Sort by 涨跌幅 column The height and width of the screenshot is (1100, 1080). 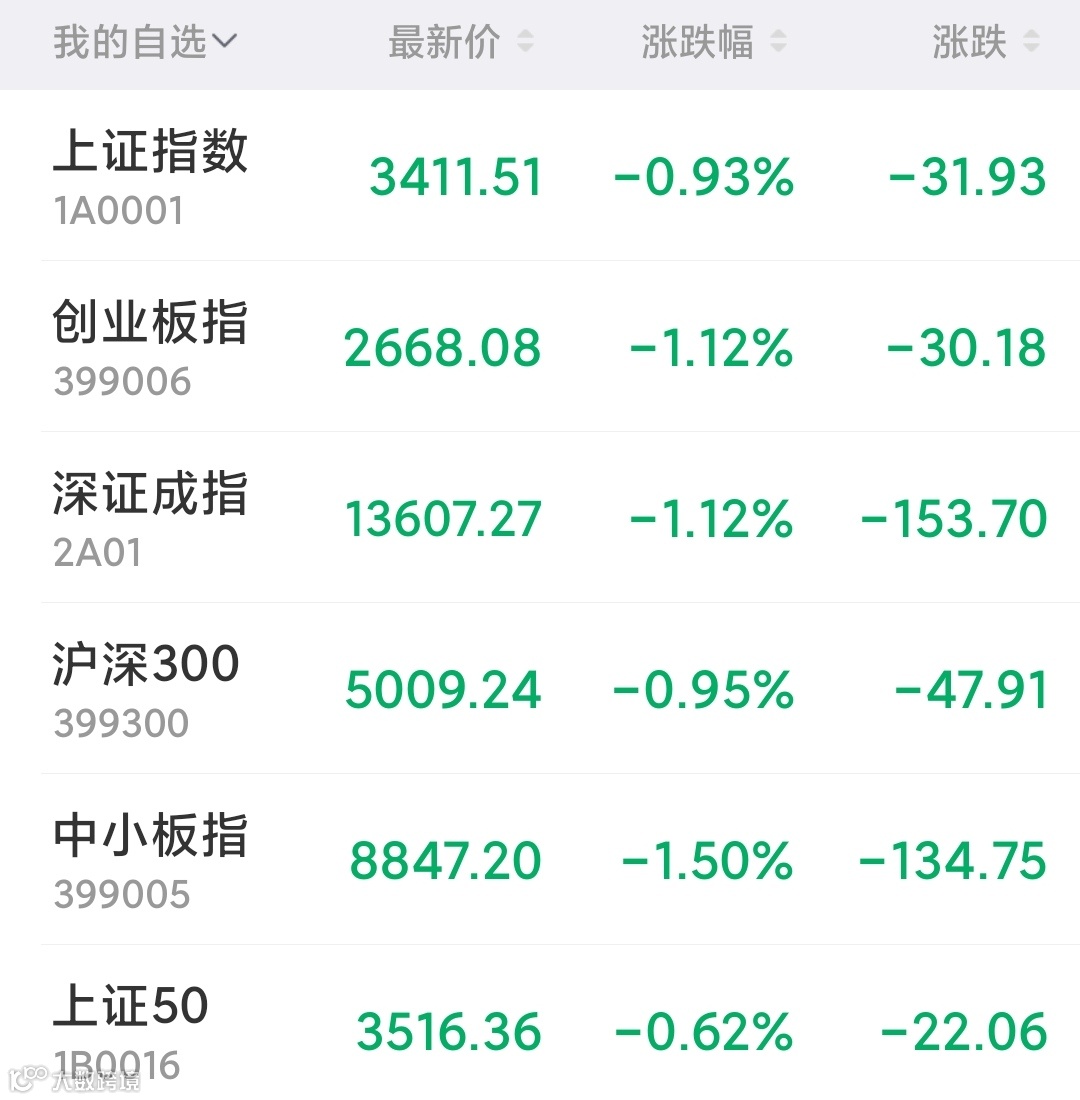tap(714, 42)
